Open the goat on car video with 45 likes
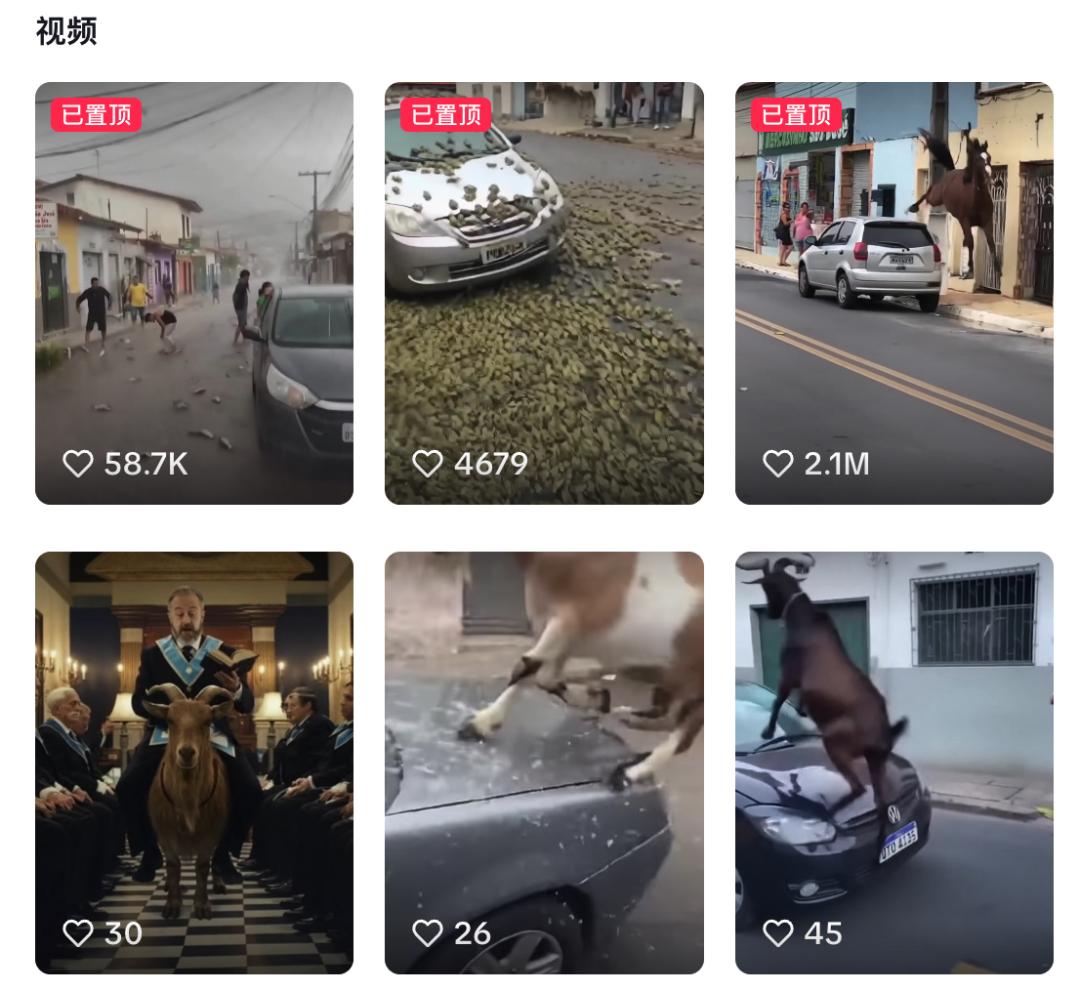This screenshot has width=1080, height=990. (x=894, y=762)
